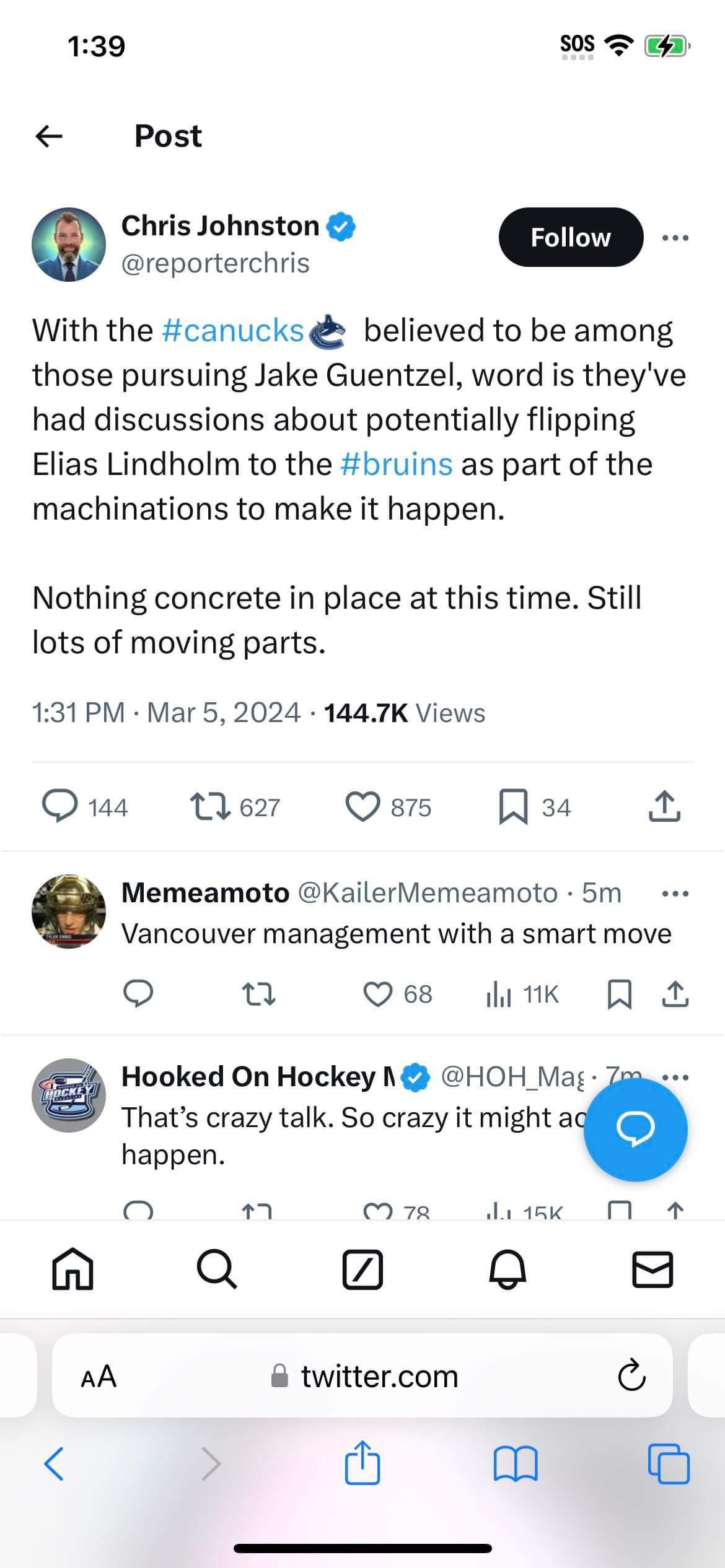Open the #bruins hashtag
This screenshot has width=725, height=1568.
(397, 464)
